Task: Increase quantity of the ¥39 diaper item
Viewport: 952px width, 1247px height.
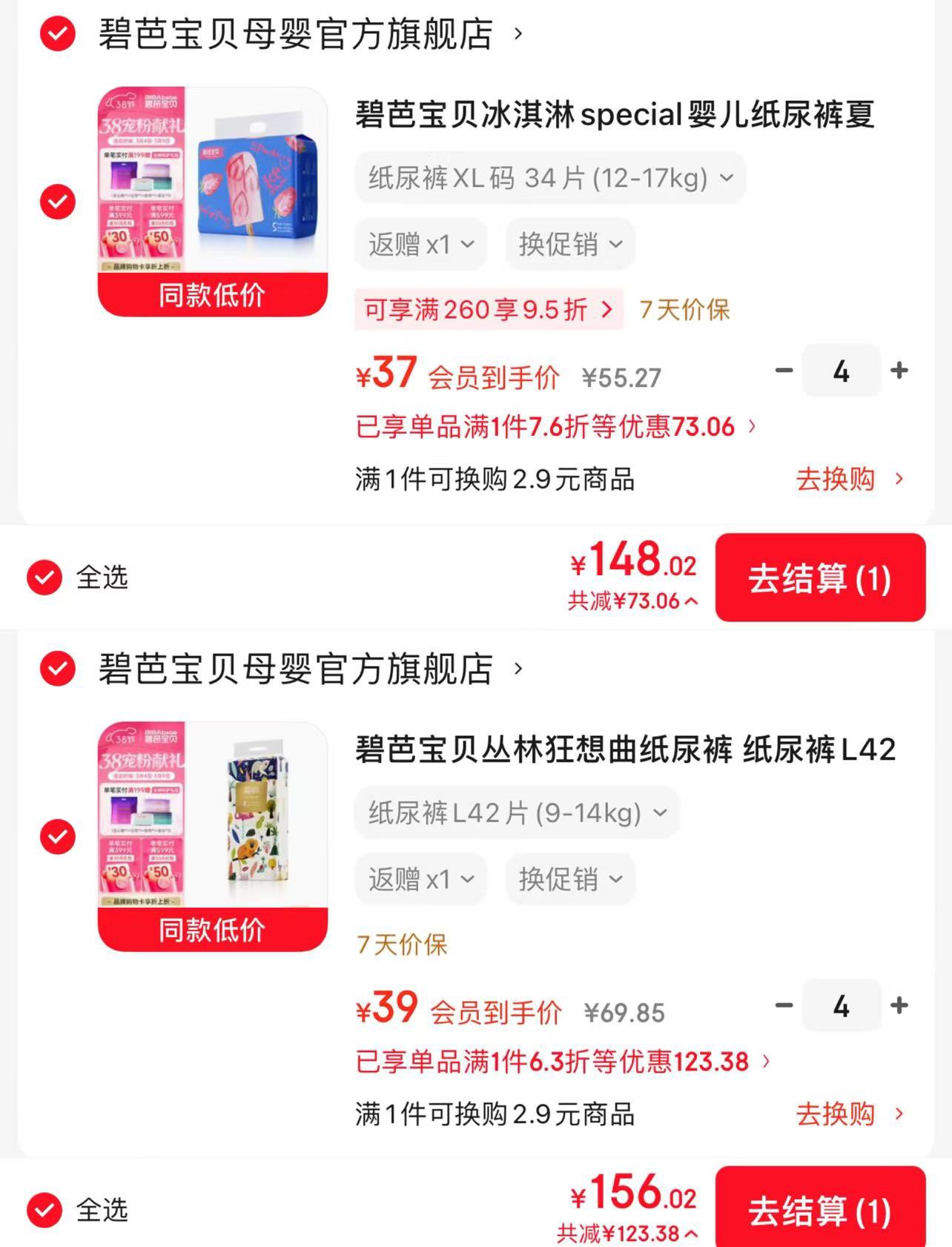Action: point(899,1006)
